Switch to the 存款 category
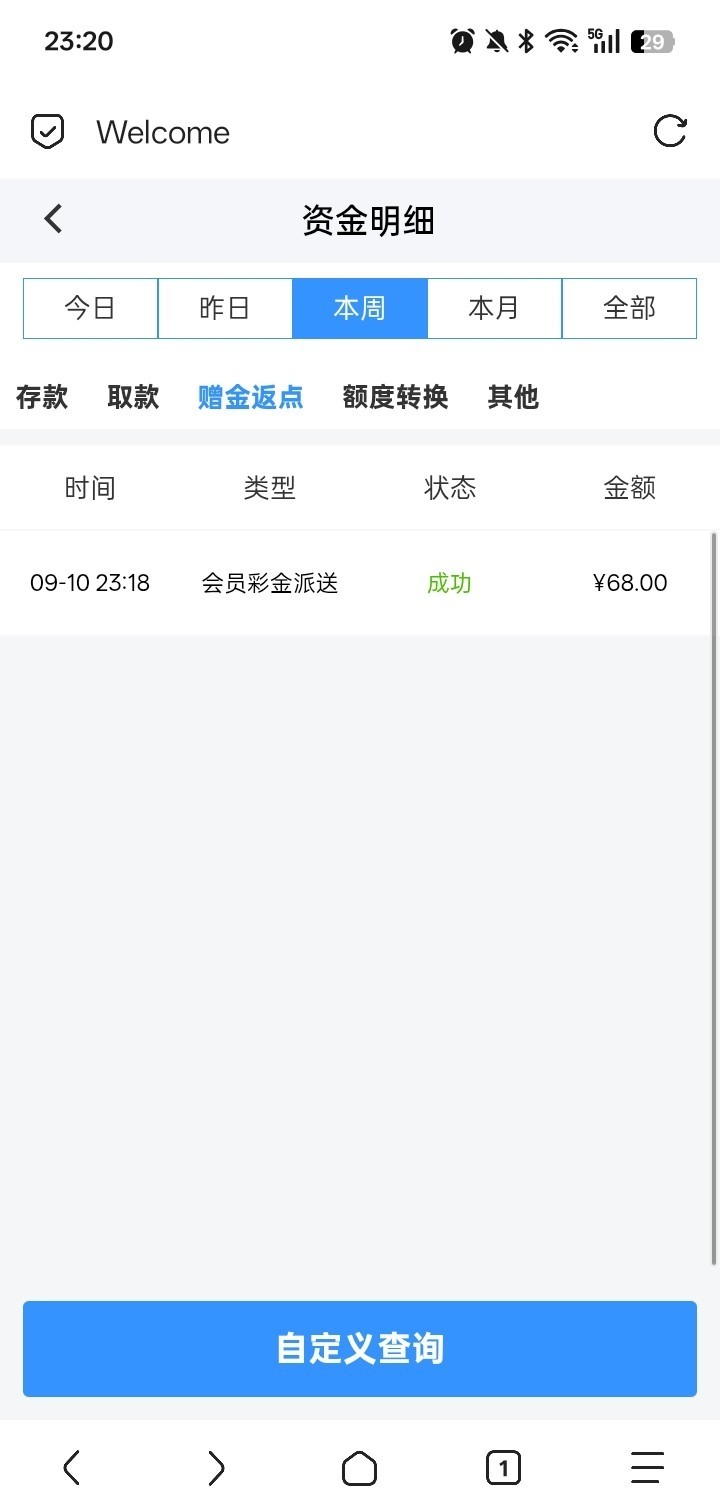 42,397
